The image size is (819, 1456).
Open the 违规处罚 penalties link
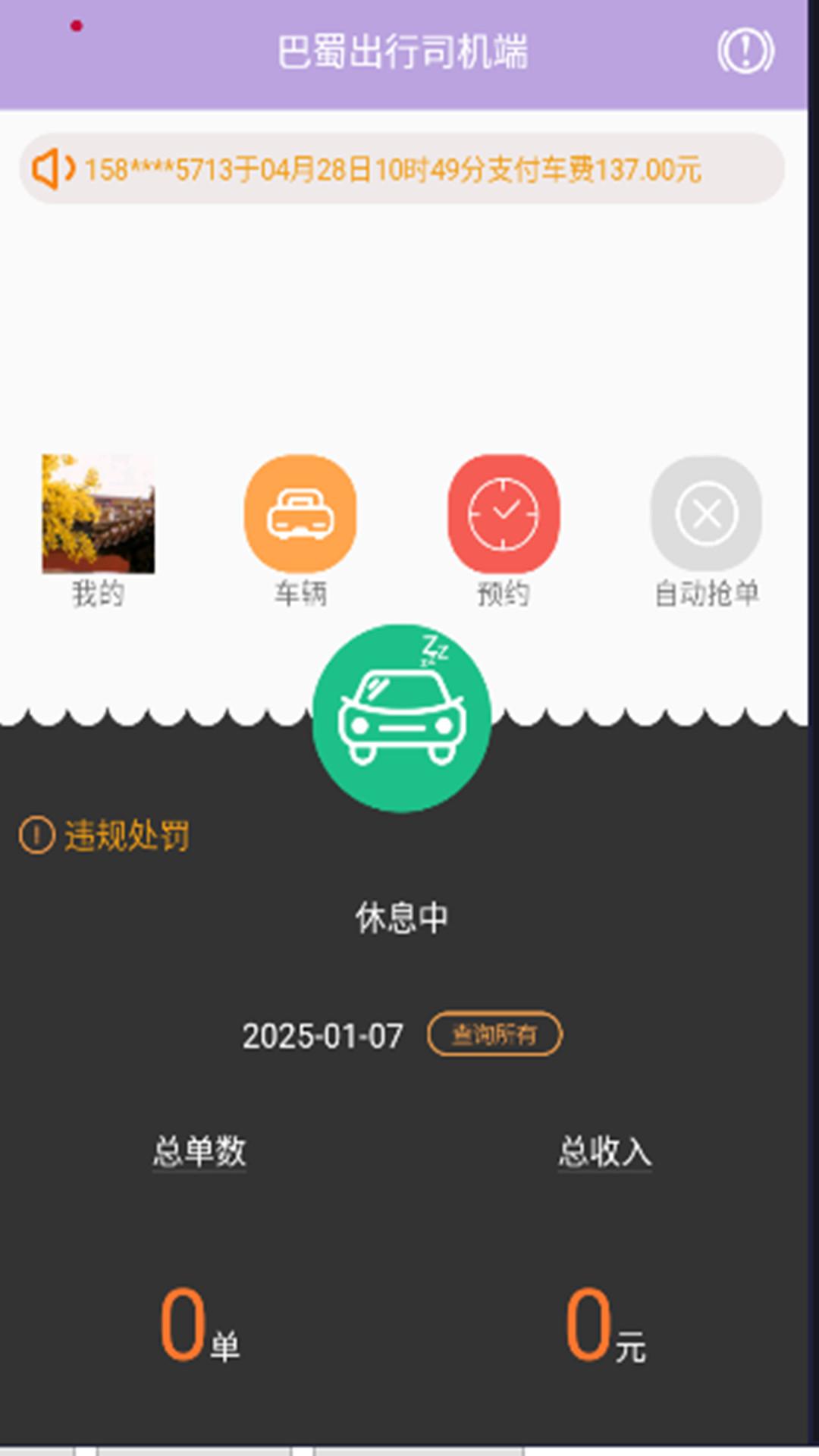(x=124, y=836)
